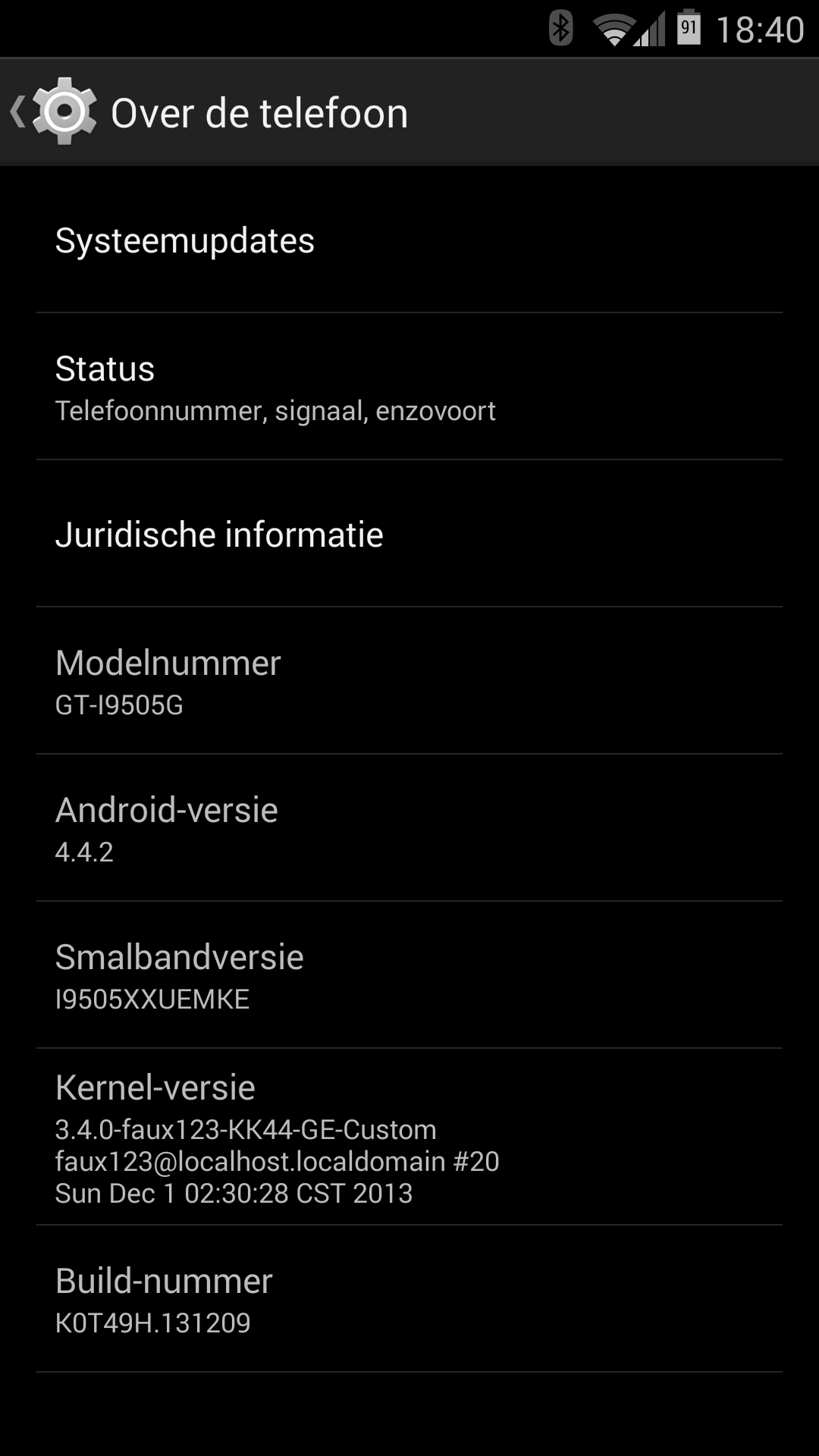The width and height of the screenshot is (819, 1456).
Task: Open Systeemupdates
Action: tap(409, 241)
